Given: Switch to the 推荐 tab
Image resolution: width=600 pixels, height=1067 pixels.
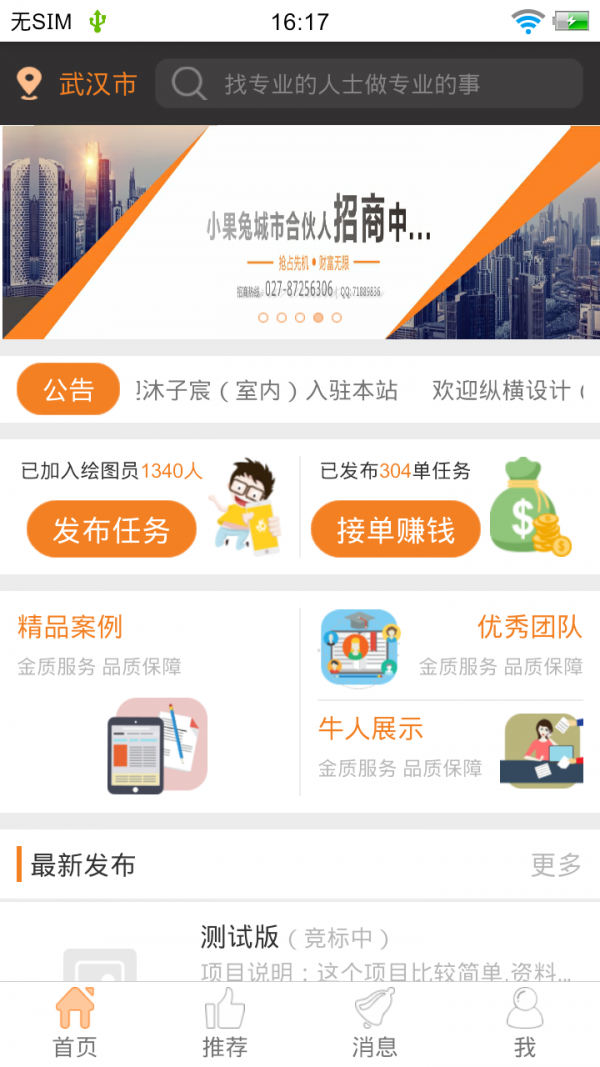Looking at the screenshot, I should click(x=225, y=1024).
